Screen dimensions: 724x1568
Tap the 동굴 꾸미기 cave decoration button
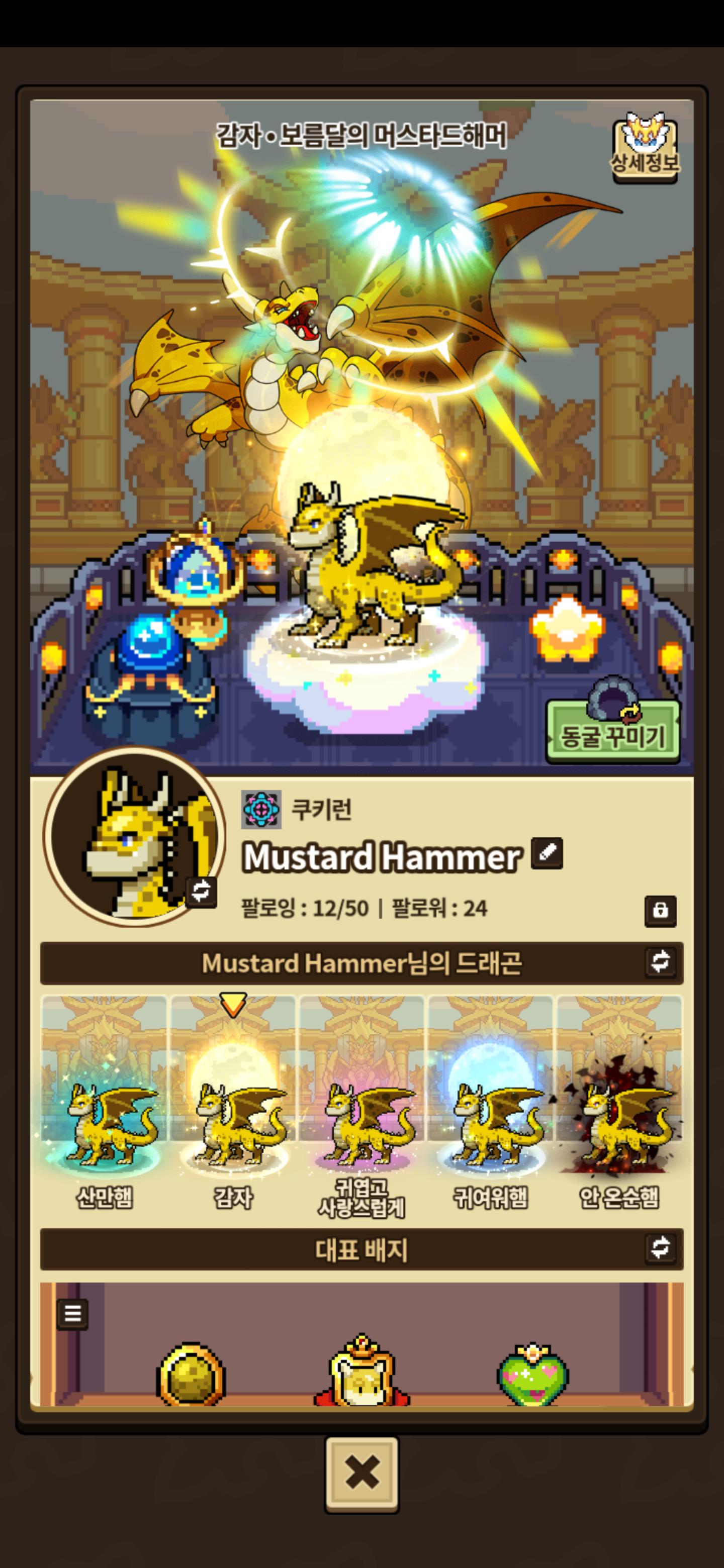click(612, 731)
